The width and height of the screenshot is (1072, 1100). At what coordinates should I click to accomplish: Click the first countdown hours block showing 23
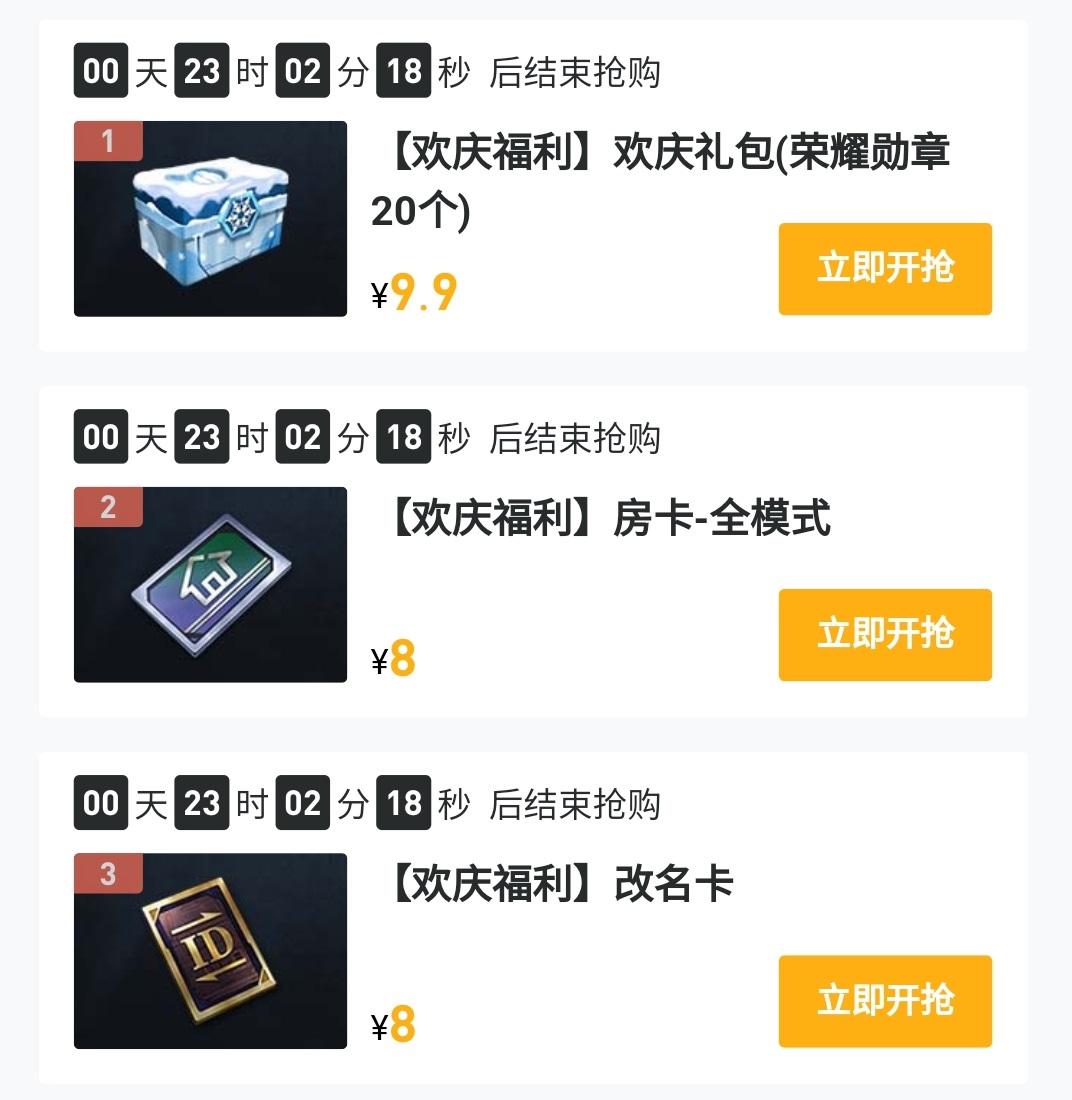point(200,69)
